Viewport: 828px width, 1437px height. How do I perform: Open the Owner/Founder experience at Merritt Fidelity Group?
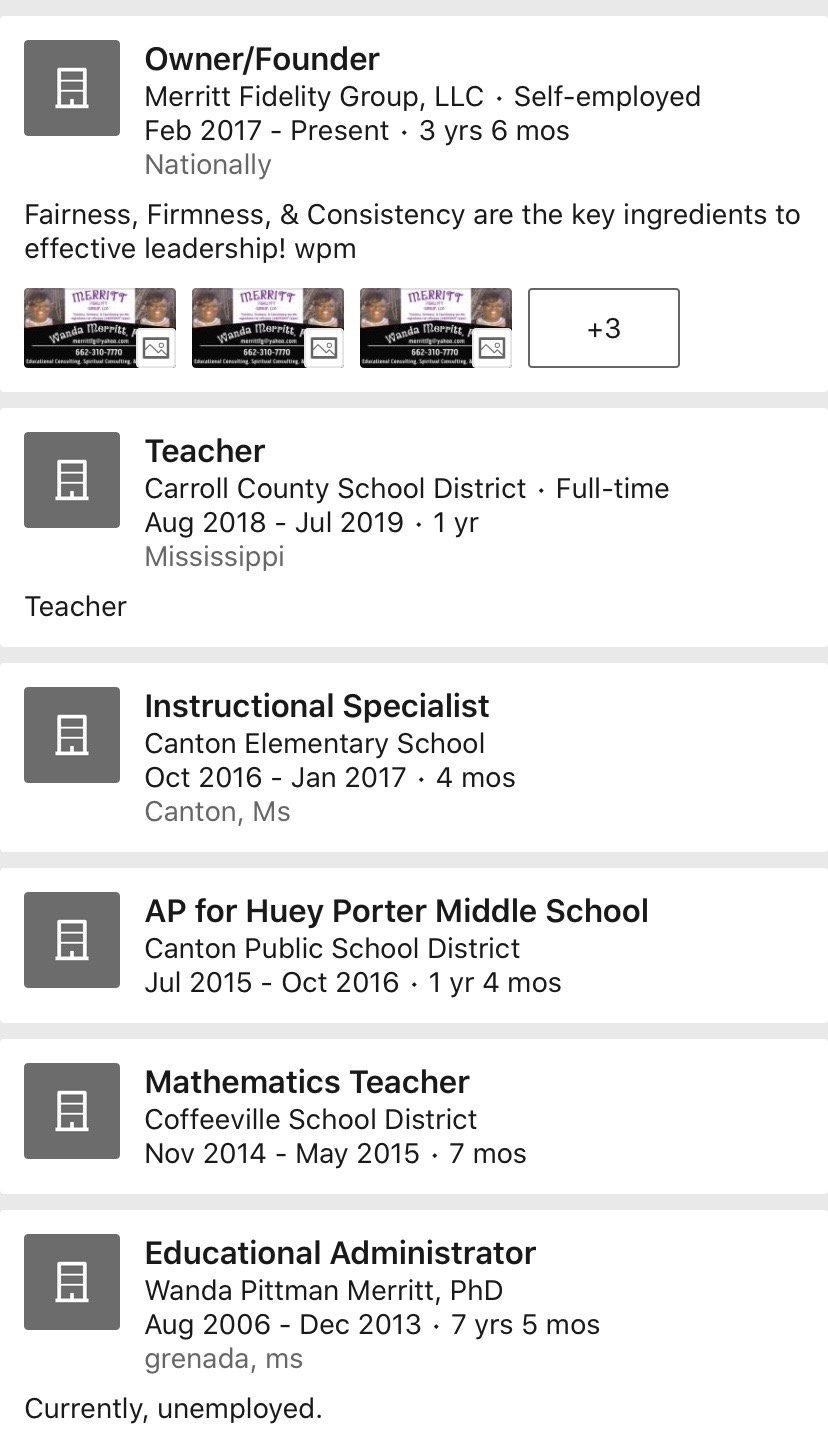click(x=262, y=59)
